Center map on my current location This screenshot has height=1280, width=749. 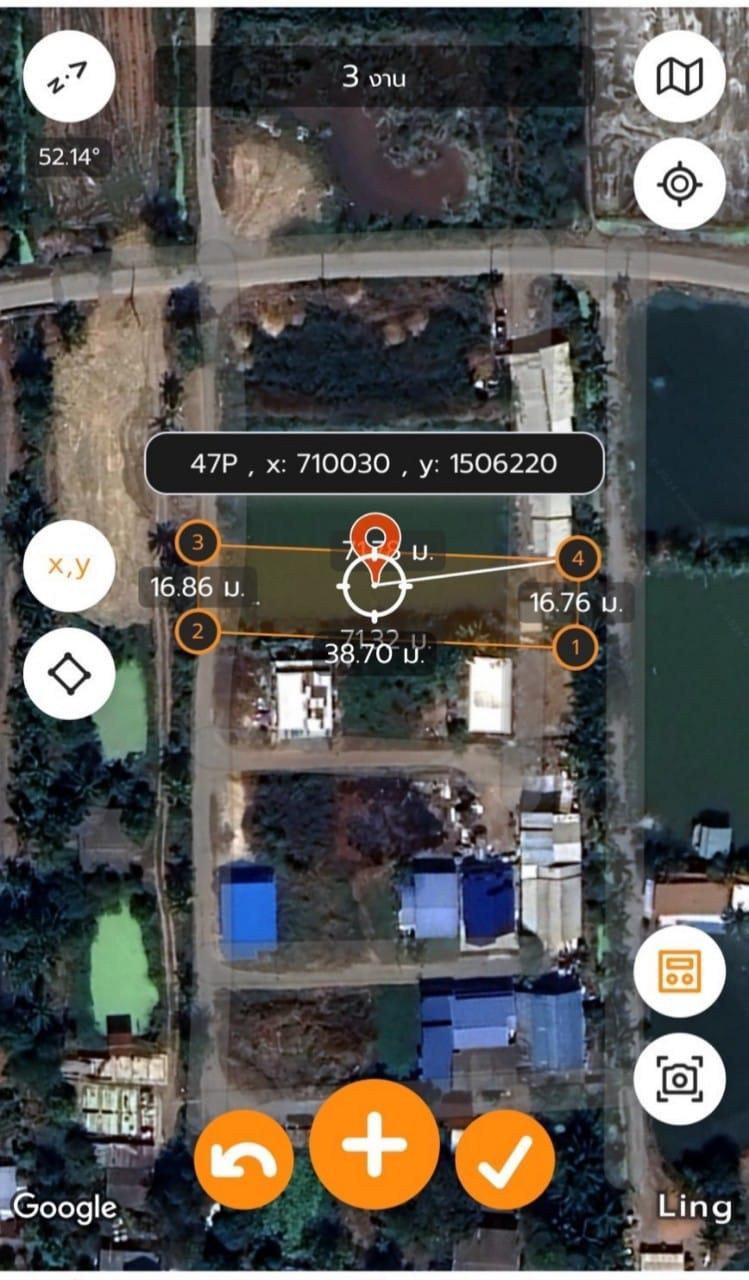pyautogui.click(x=680, y=184)
